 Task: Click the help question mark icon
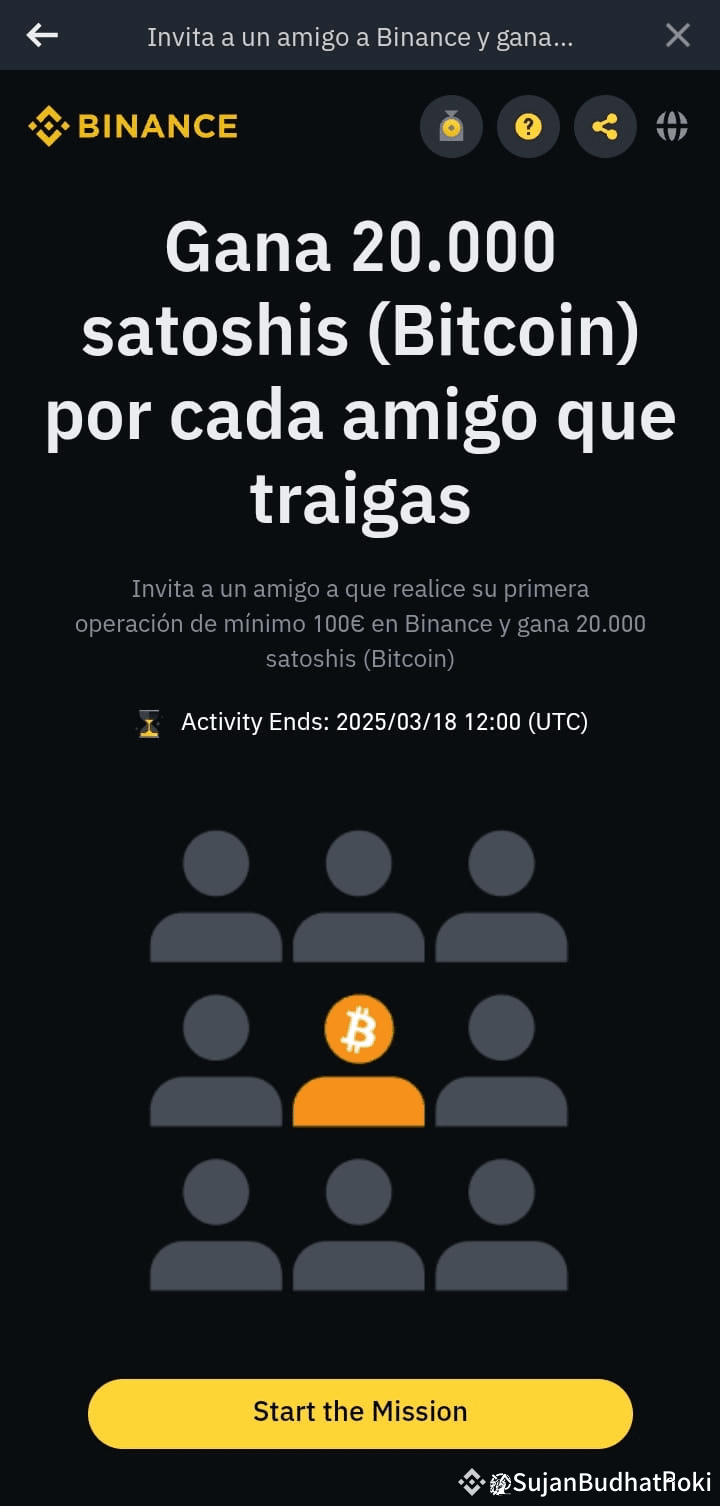pos(528,126)
